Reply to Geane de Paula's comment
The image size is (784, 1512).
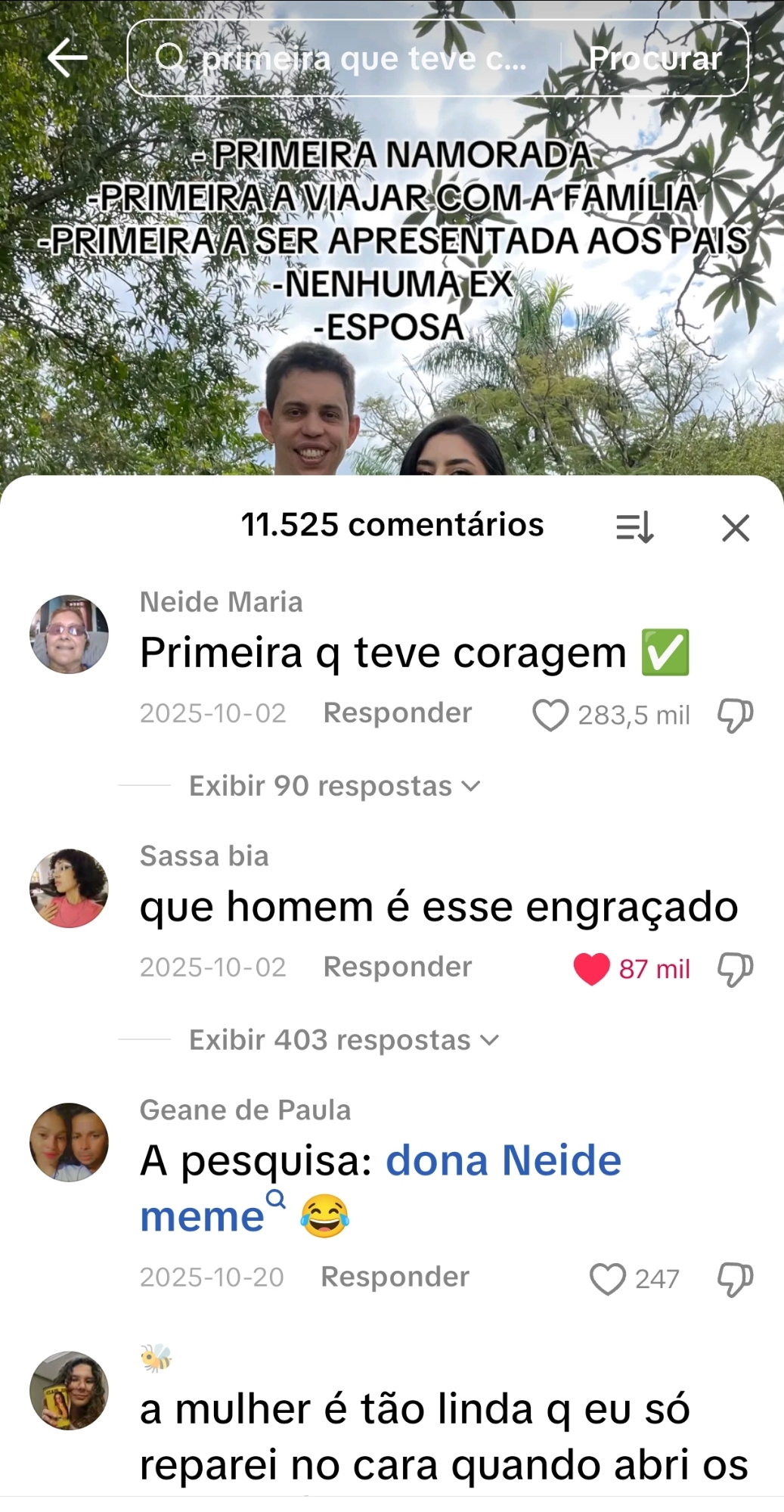coord(395,1278)
